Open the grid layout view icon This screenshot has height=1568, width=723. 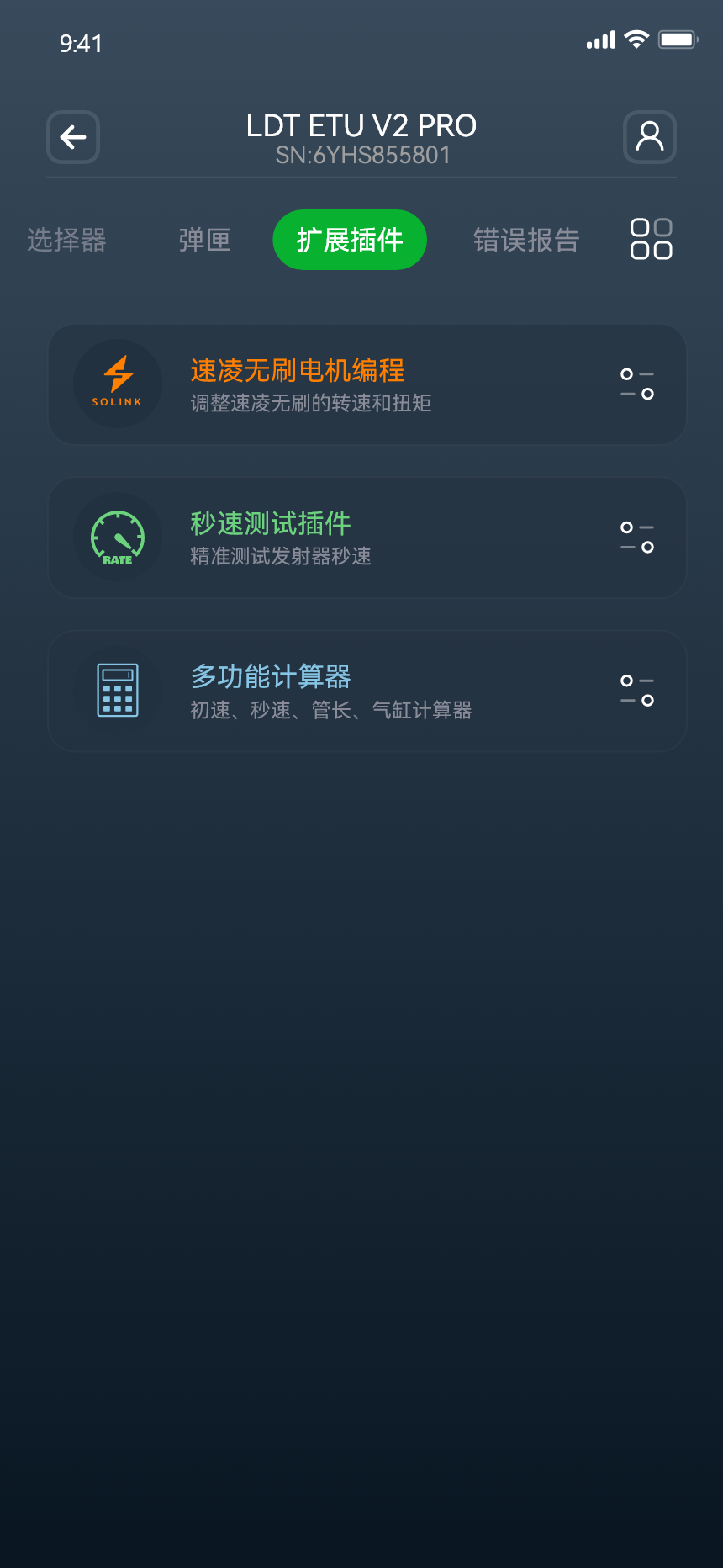650,239
